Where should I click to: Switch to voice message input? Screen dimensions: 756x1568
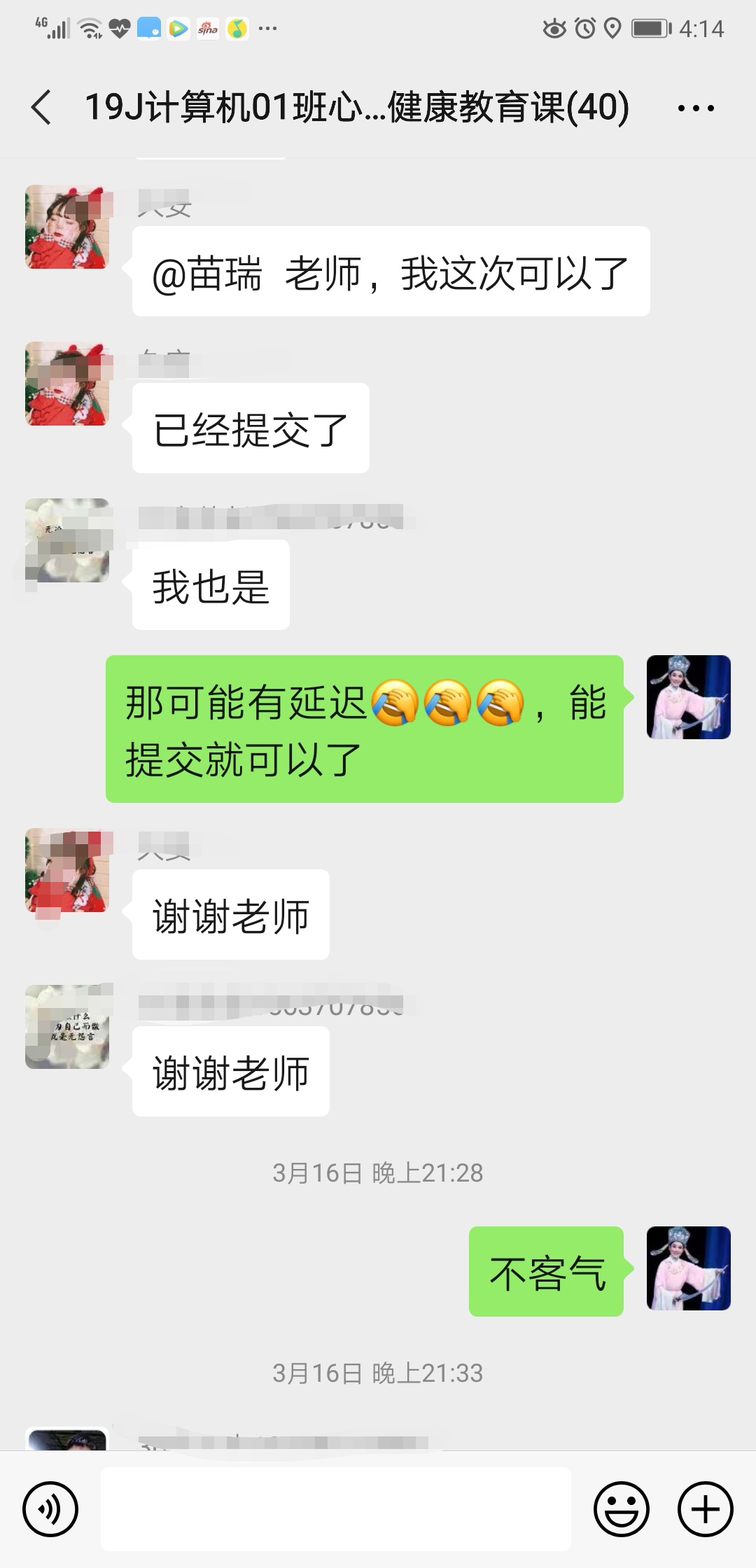(x=50, y=1509)
